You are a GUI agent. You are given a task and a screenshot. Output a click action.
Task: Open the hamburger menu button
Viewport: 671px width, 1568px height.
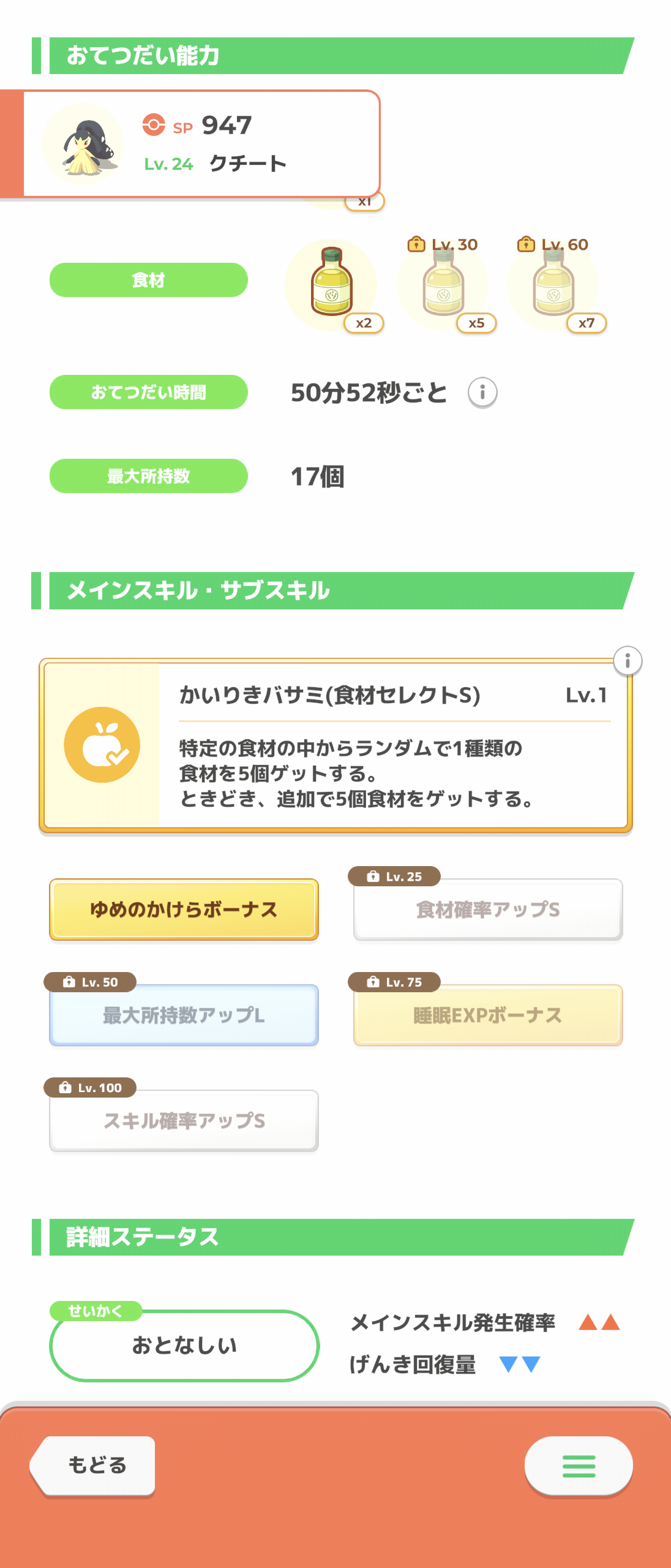578,1466
